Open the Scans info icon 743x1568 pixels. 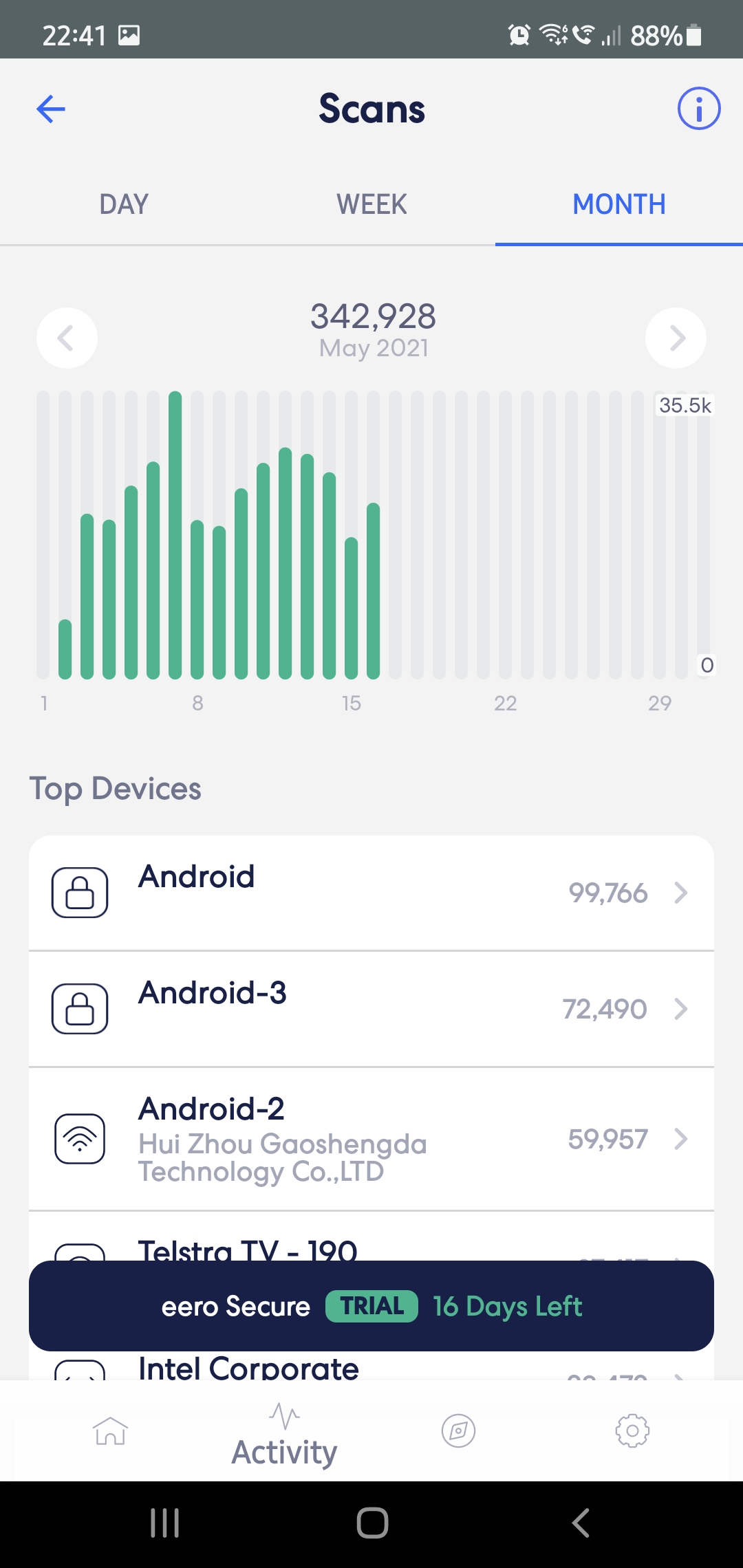pyautogui.click(x=698, y=109)
